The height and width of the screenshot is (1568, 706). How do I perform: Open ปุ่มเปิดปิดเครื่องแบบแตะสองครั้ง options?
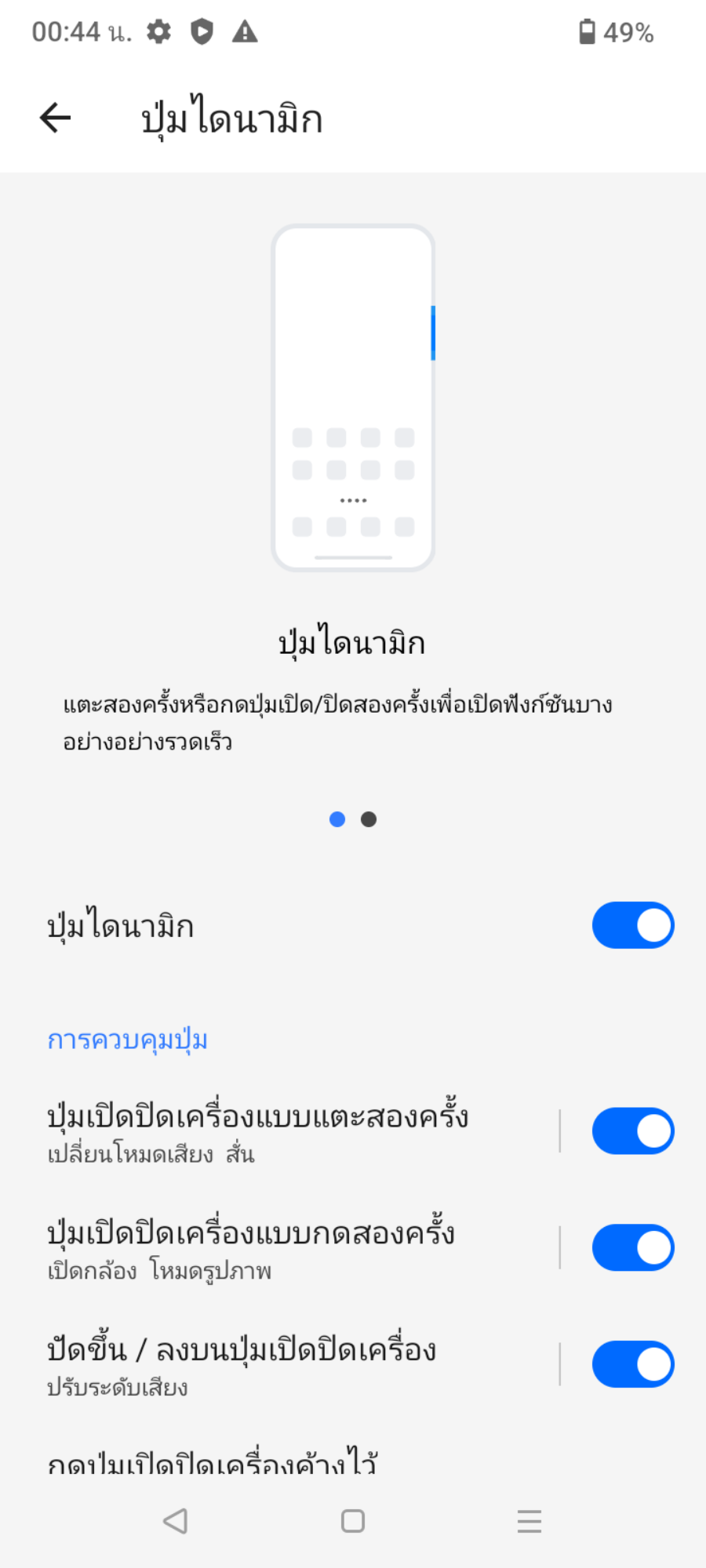[x=259, y=1131]
